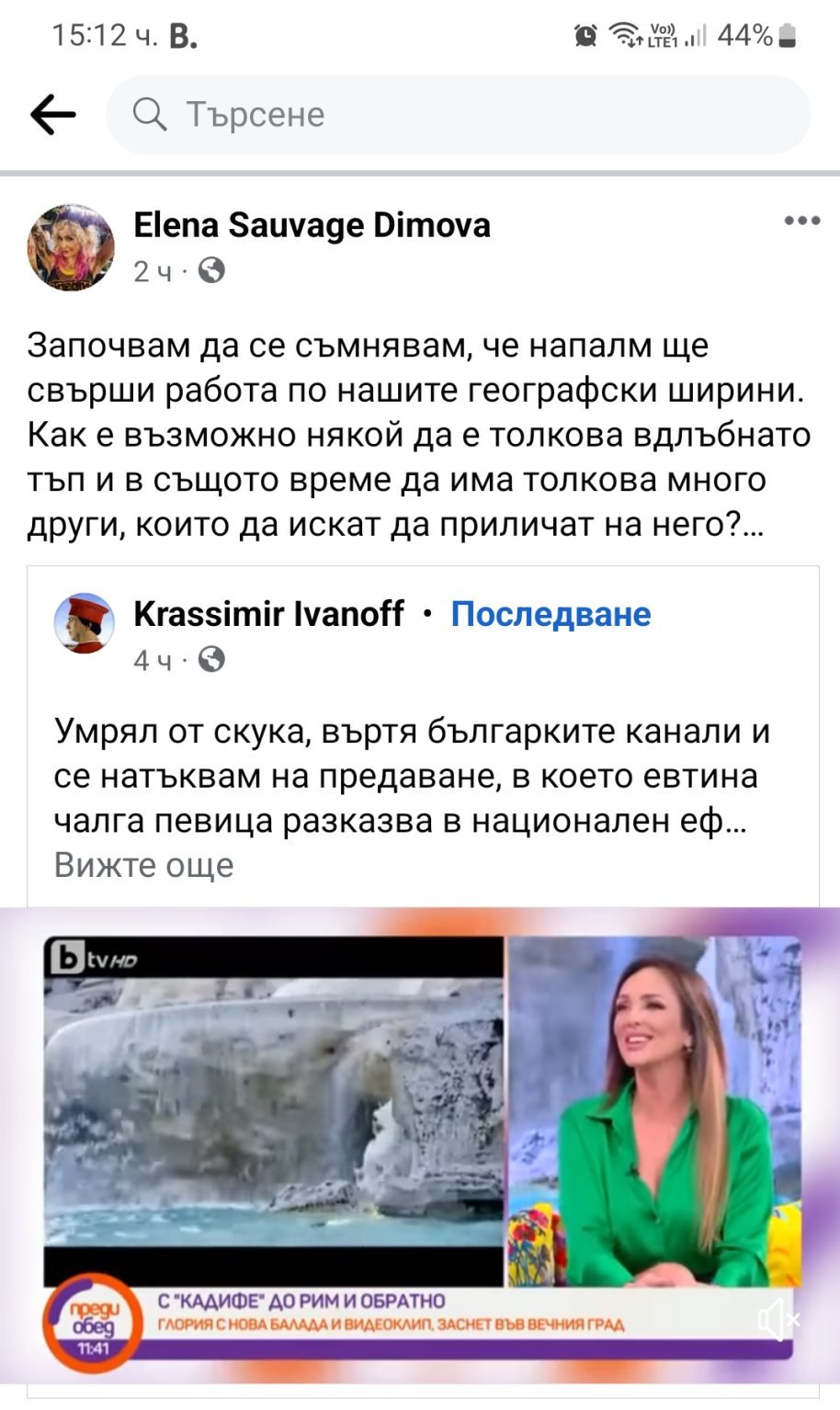Expand the shared post with Вижте още
Image resolution: width=840 pixels, height=1410 pixels.
[x=144, y=865]
